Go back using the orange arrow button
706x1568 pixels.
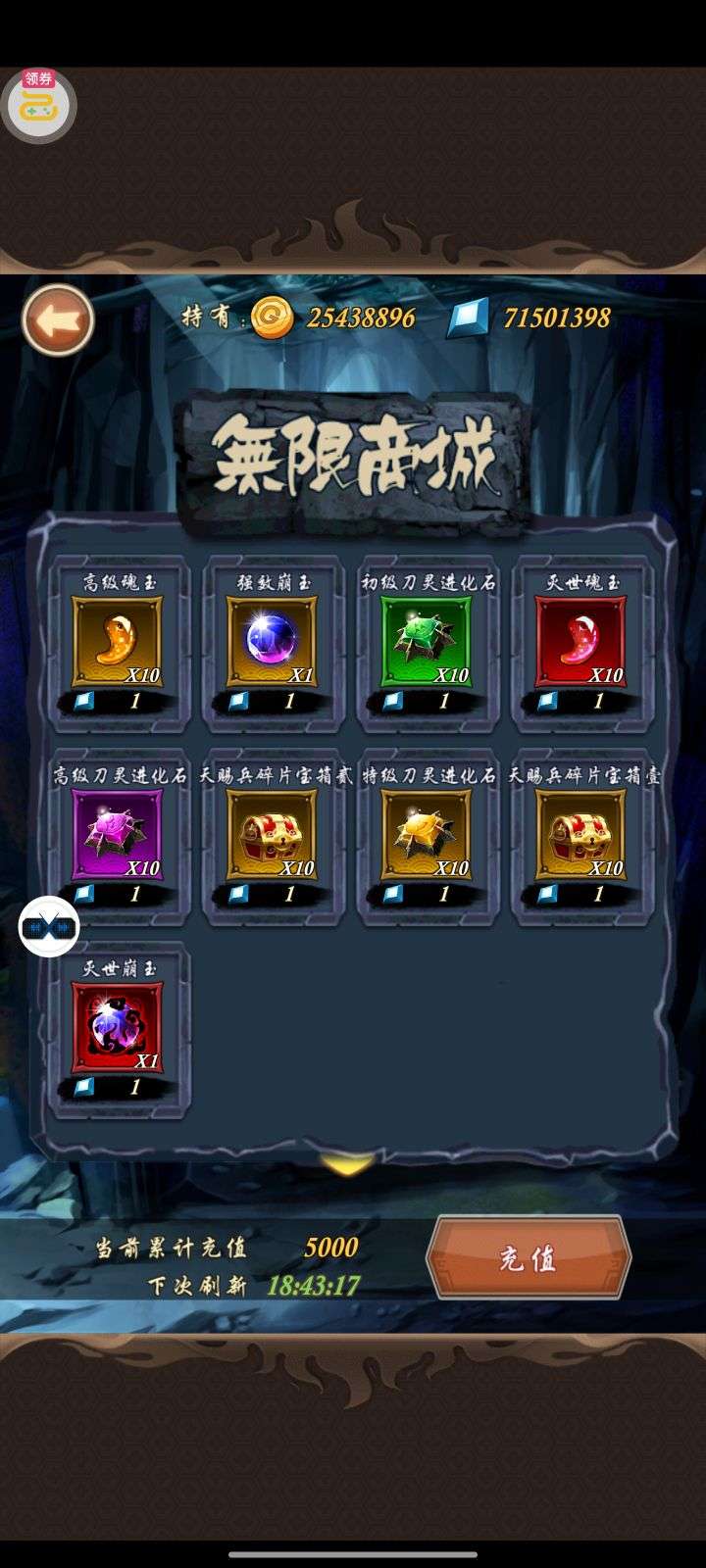[x=59, y=319]
